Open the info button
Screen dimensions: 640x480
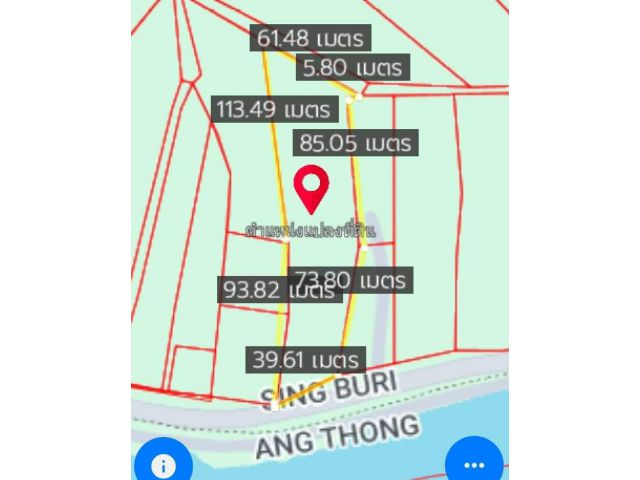point(163,464)
